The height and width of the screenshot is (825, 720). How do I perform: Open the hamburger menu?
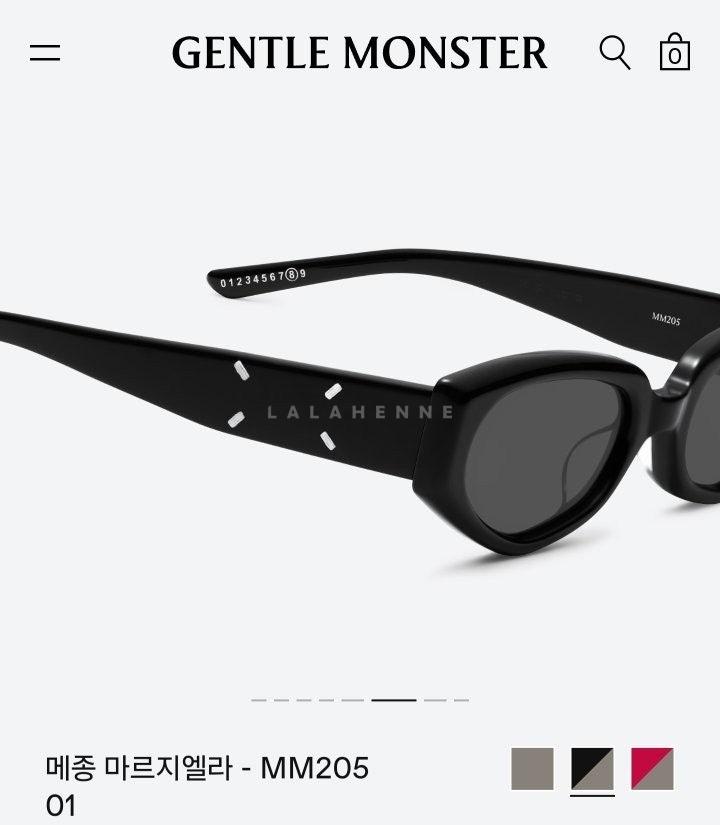[x=45, y=52]
